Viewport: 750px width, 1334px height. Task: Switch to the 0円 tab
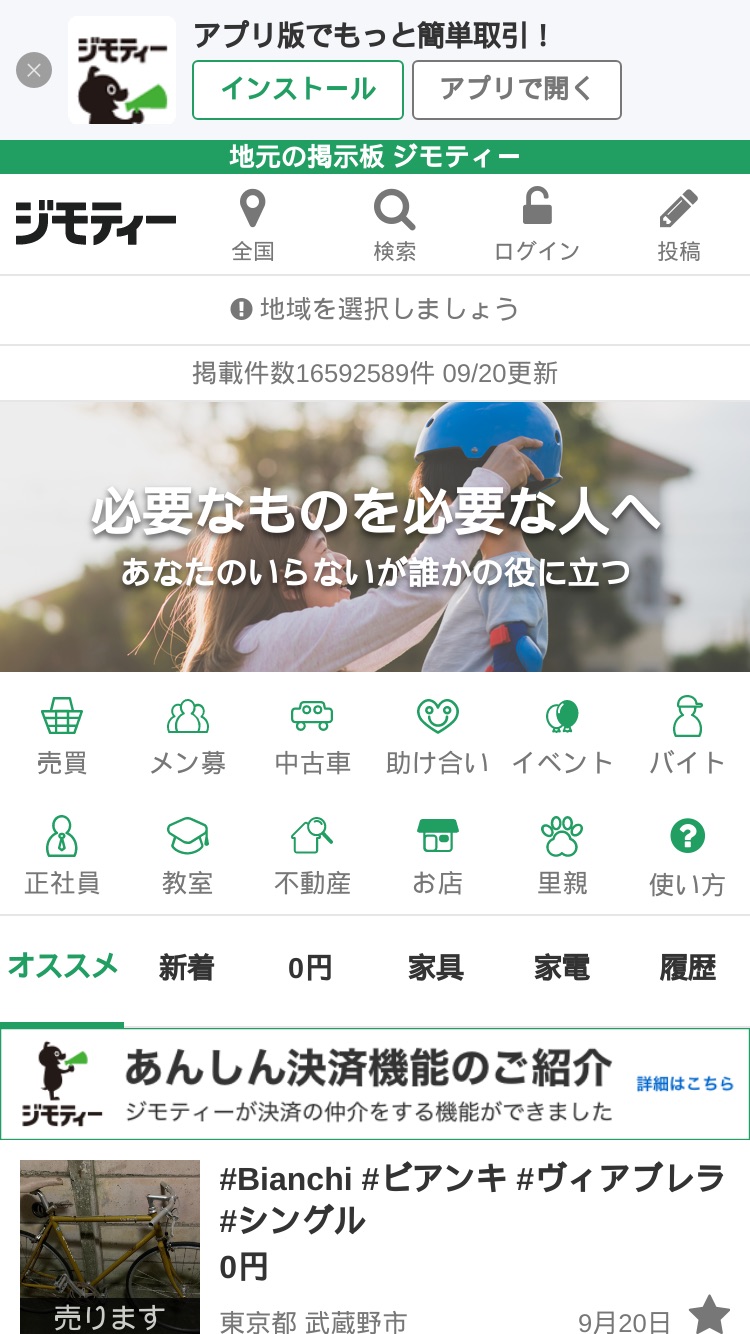tap(310, 968)
